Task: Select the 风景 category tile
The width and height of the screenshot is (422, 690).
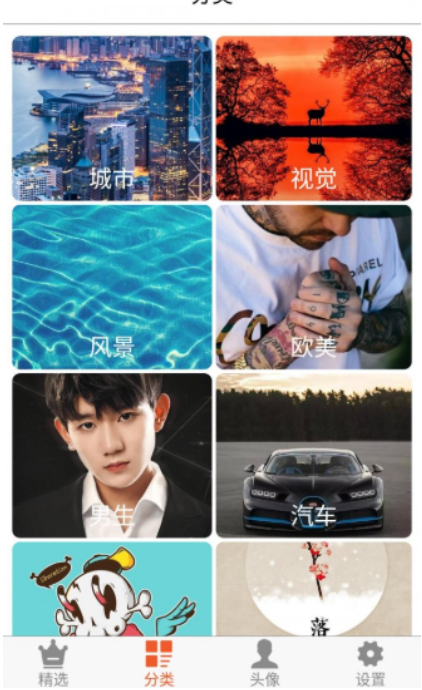Action: (112, 287)
